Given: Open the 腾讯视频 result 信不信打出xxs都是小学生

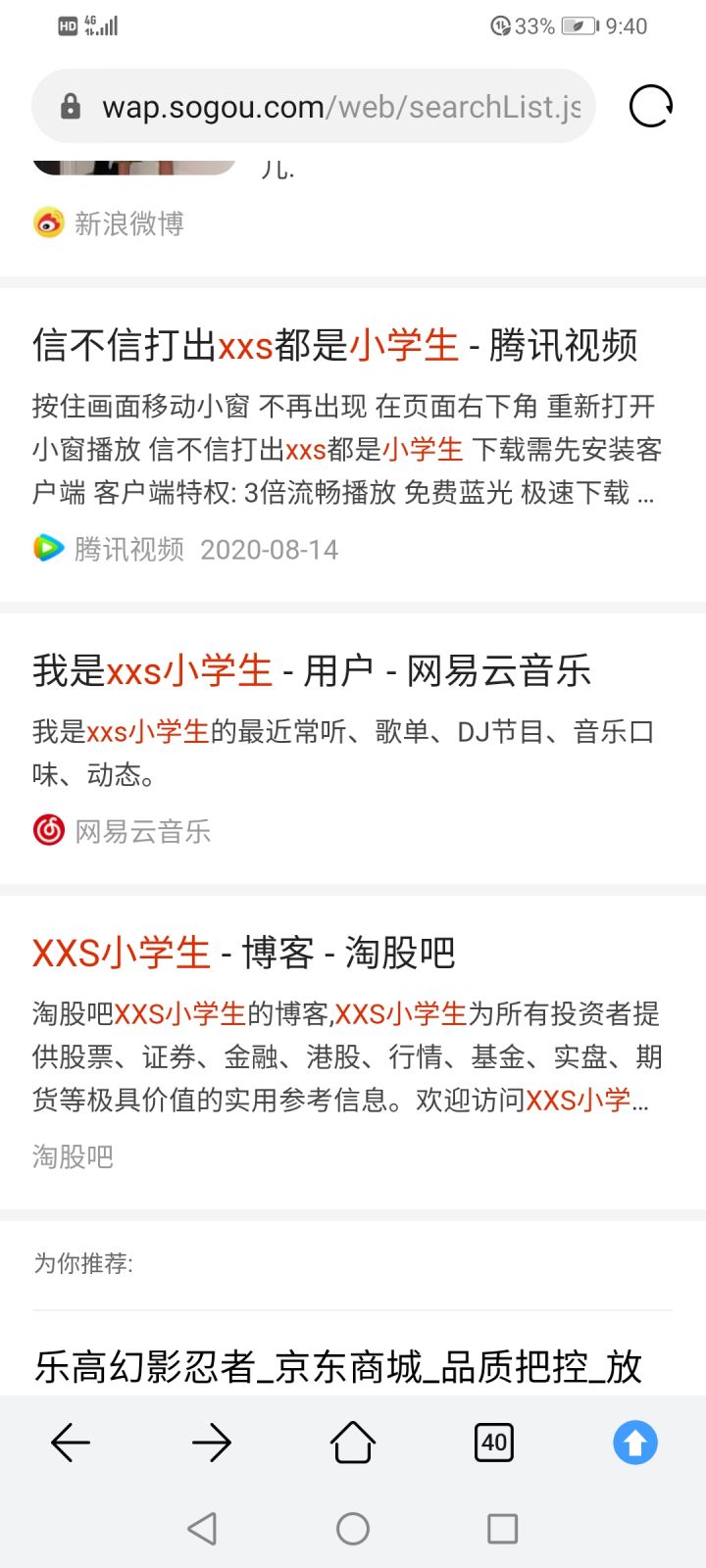Looking at the screenshot, I should tap(335, 345).
